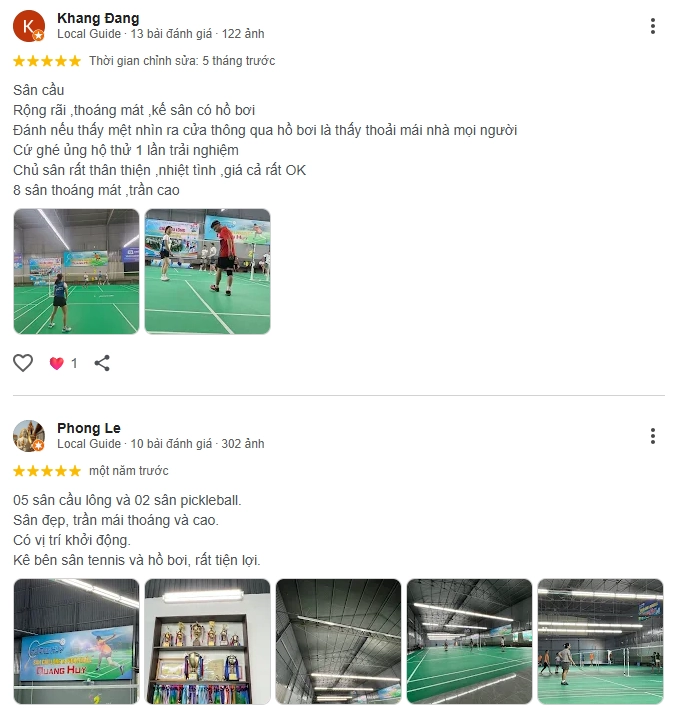683x712 pixels.
Task: View Khang Đang's photo of player in red
Action: (207, 271)
